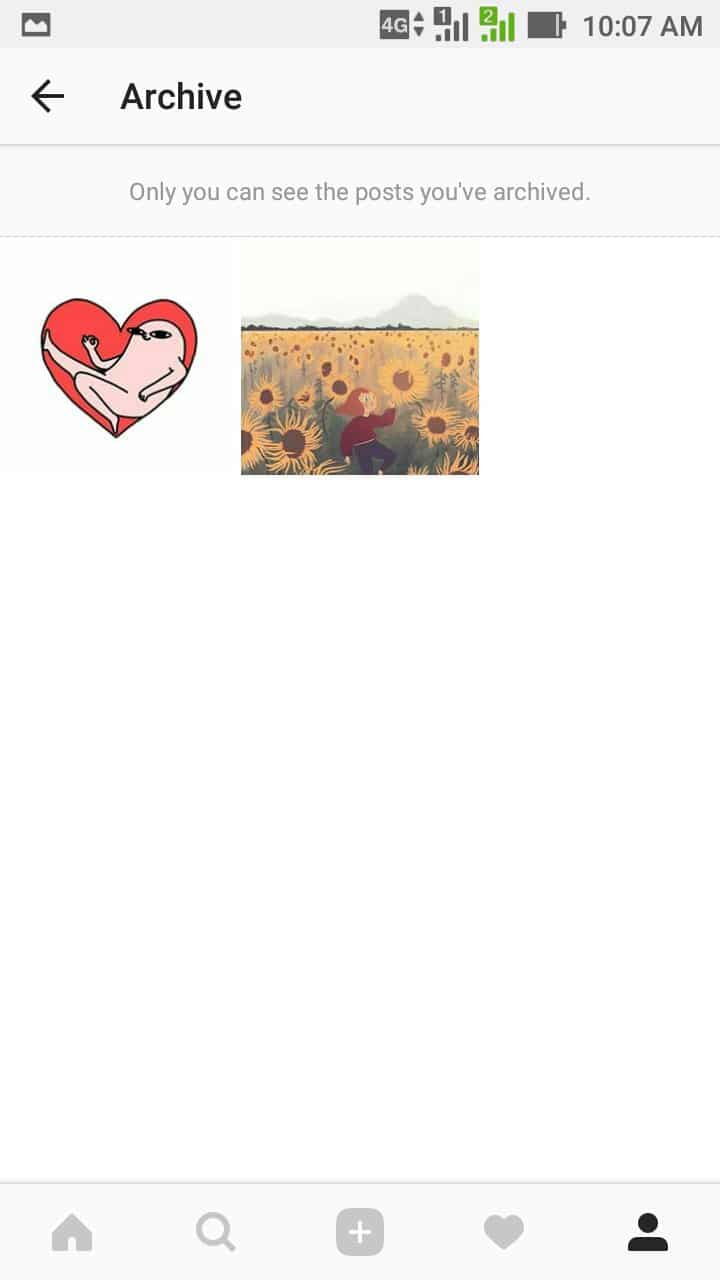
Task: Create a new post with plus button
Action: (360, 1232)
